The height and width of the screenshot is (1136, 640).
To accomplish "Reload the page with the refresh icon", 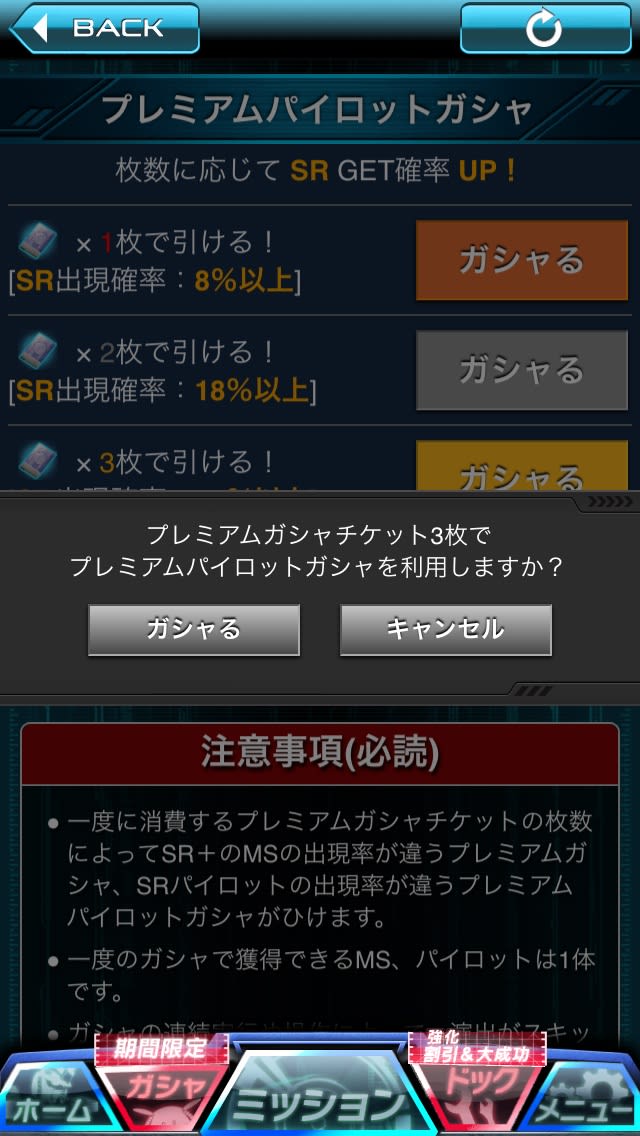I will tap(545, 28).
